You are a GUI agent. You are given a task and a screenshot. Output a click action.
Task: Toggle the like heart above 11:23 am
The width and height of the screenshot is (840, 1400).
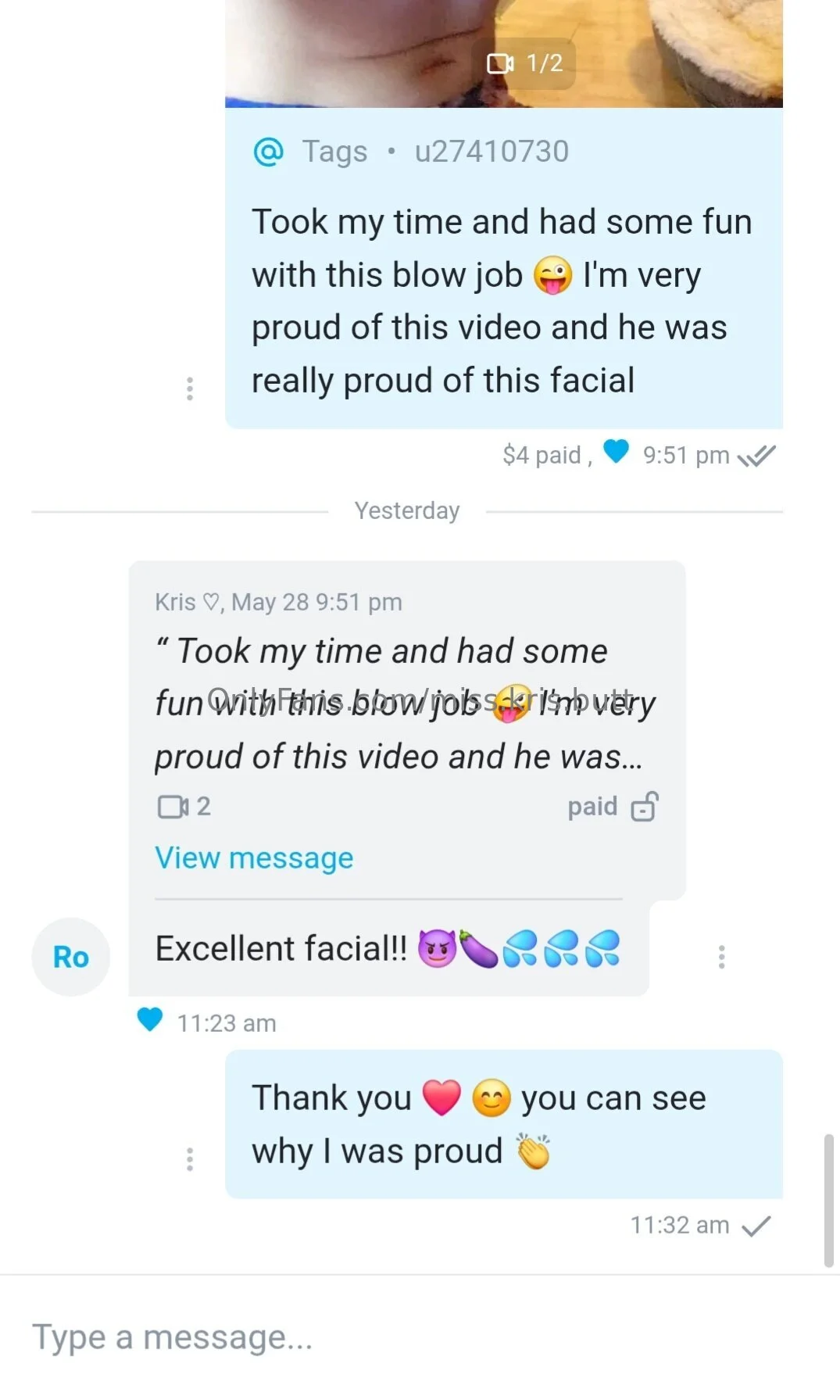[148, 1019]
